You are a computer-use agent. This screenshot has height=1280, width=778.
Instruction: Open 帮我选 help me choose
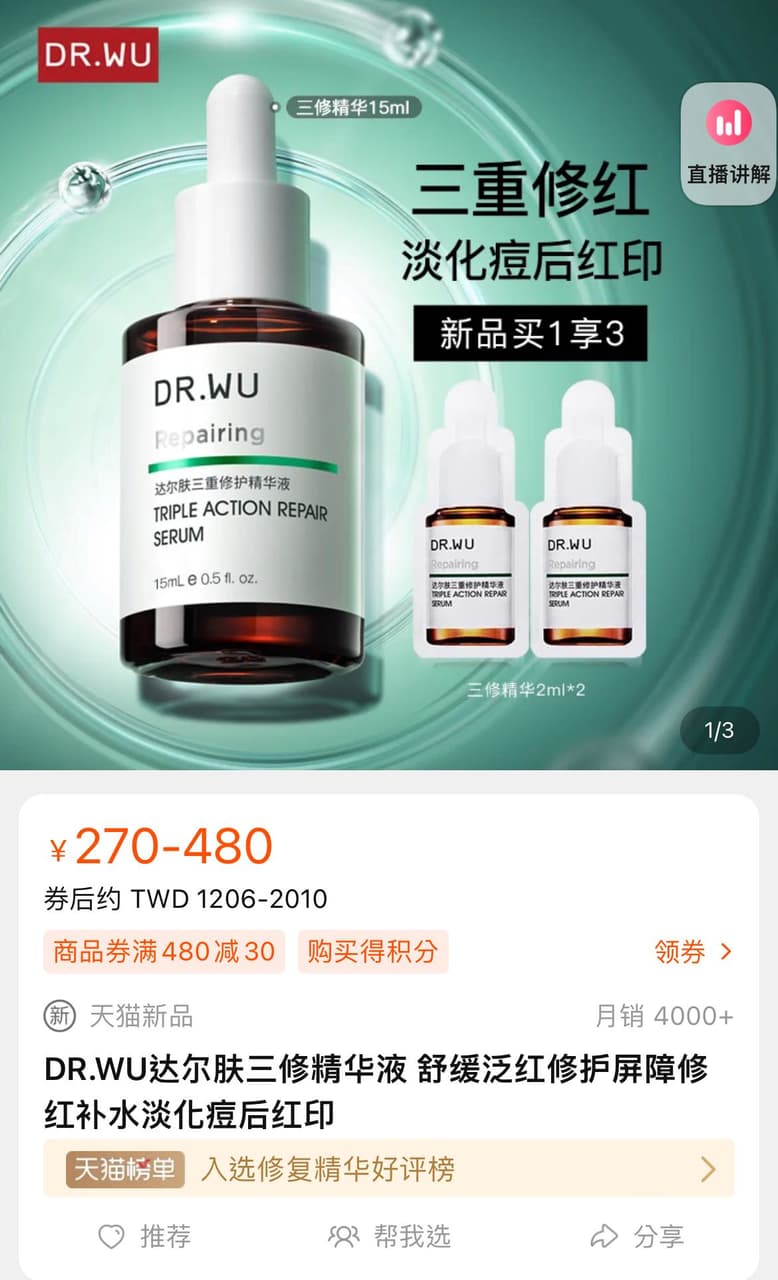coord(390,1236)
